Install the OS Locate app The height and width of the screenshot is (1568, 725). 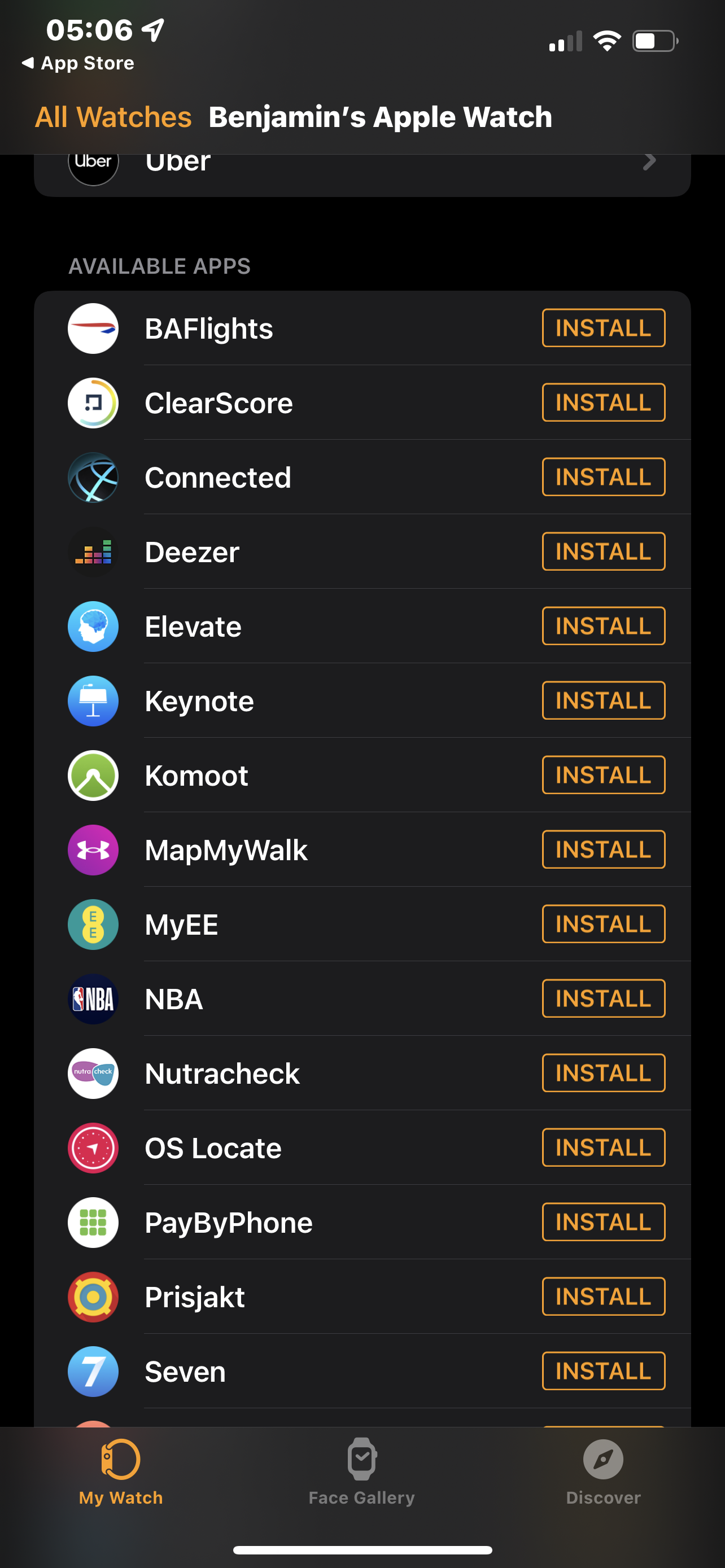point(603,1147)
